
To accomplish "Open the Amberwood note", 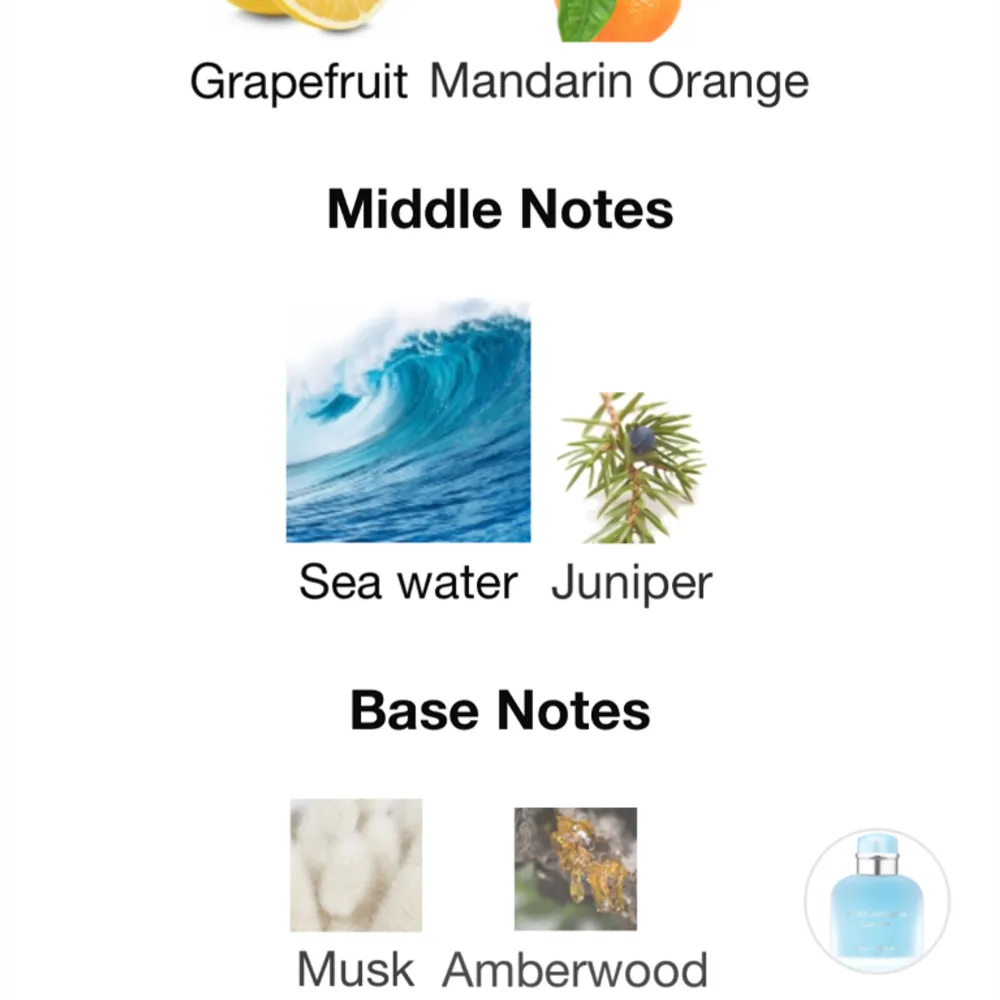I will pos(575,868).
